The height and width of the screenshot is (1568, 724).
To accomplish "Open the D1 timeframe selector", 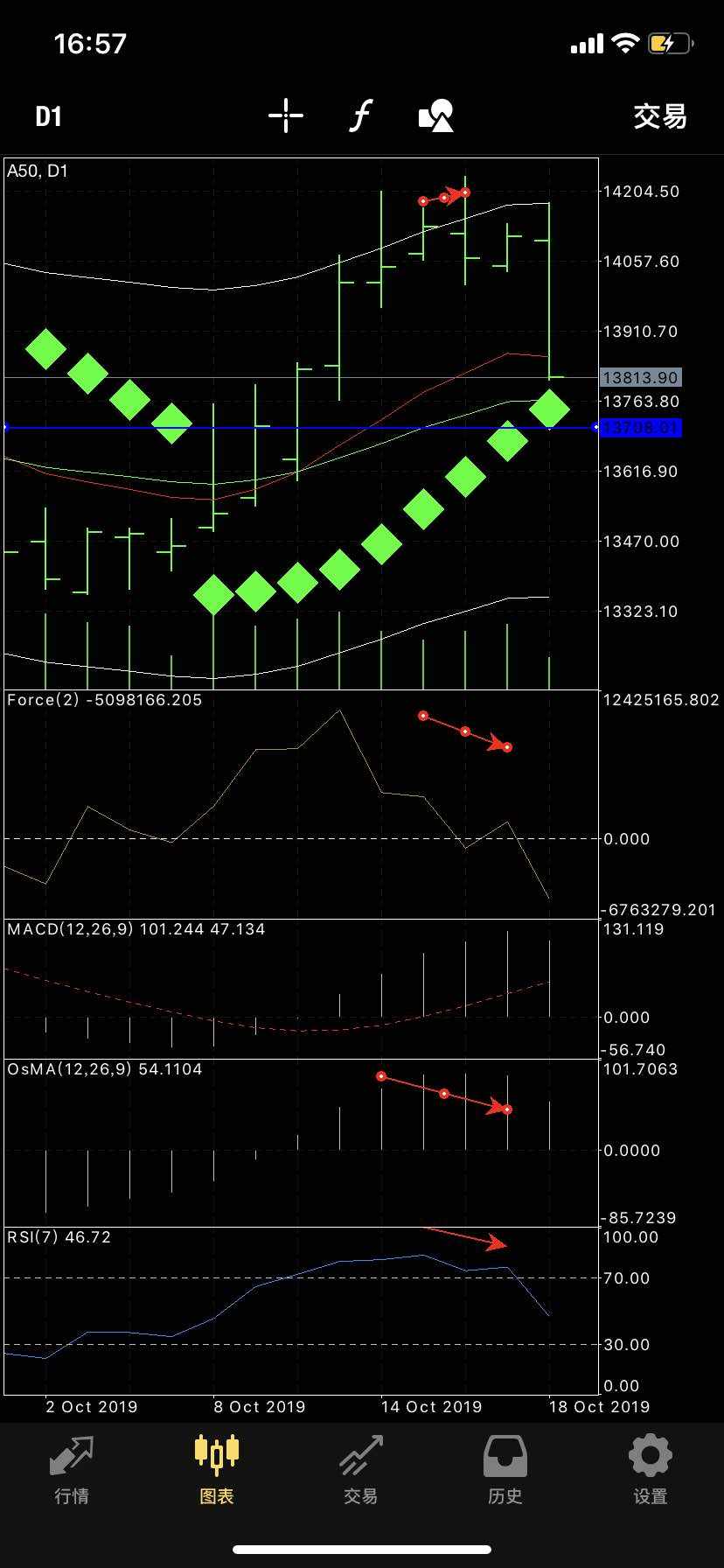I will (49, 116).
